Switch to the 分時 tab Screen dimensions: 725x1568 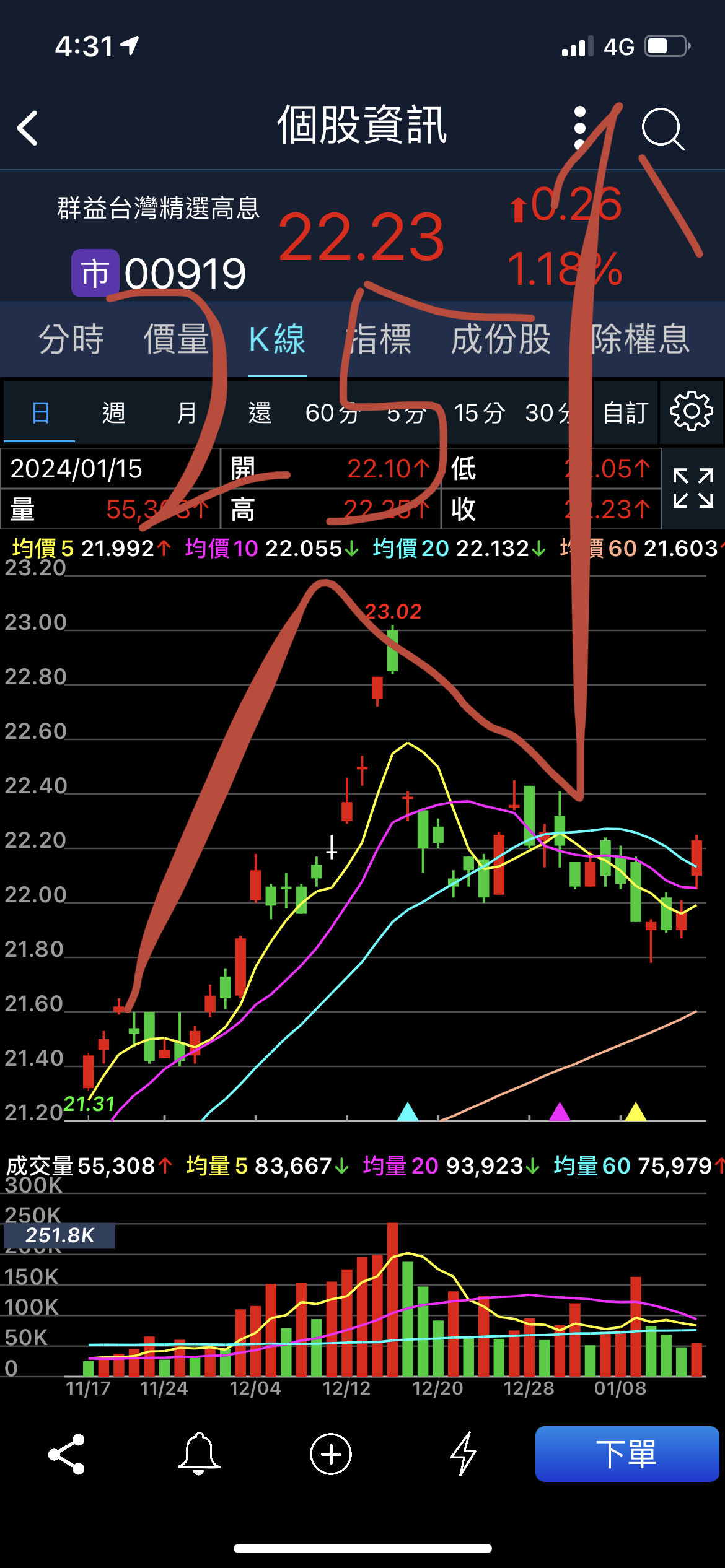(x=71, y=339)
